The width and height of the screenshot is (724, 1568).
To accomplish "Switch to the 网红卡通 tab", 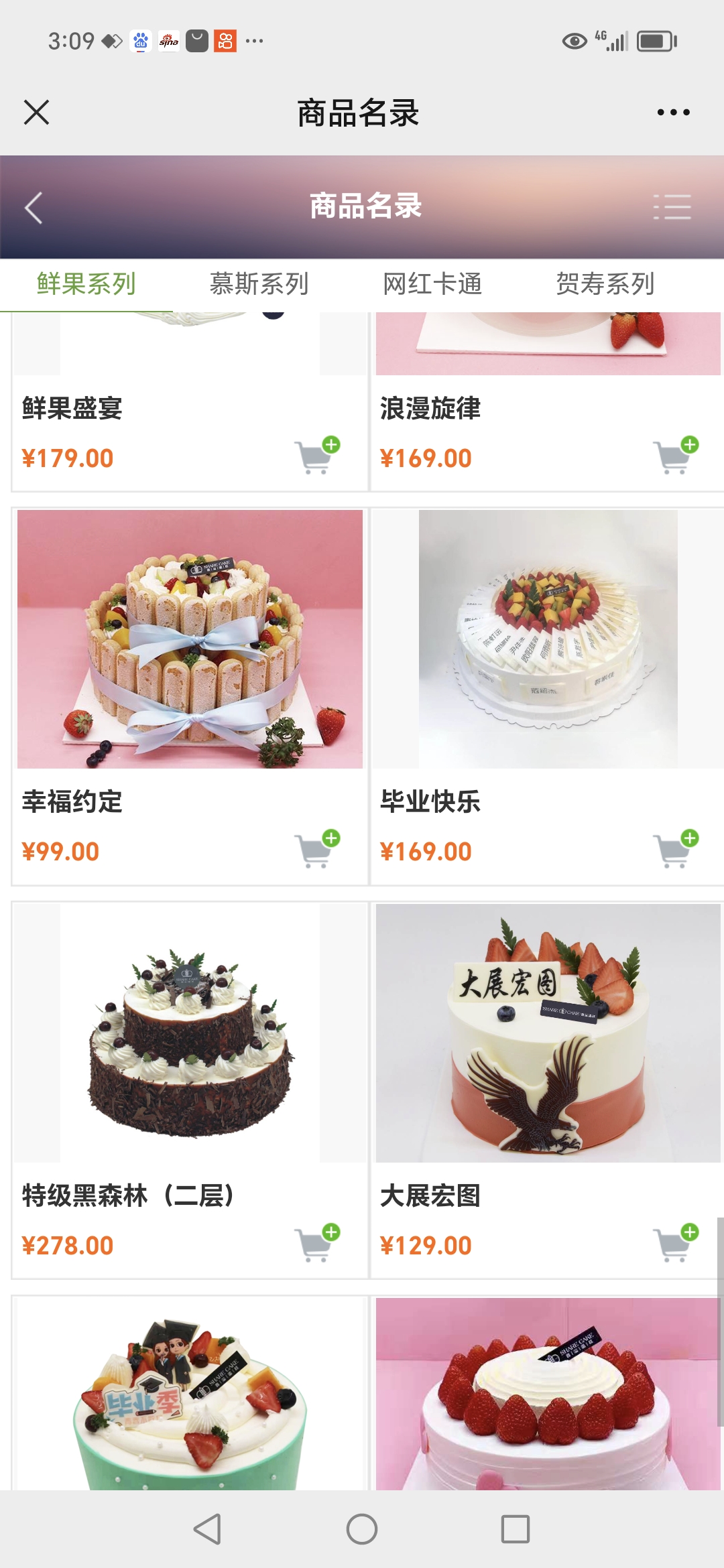I will click(x=432, y=284).
